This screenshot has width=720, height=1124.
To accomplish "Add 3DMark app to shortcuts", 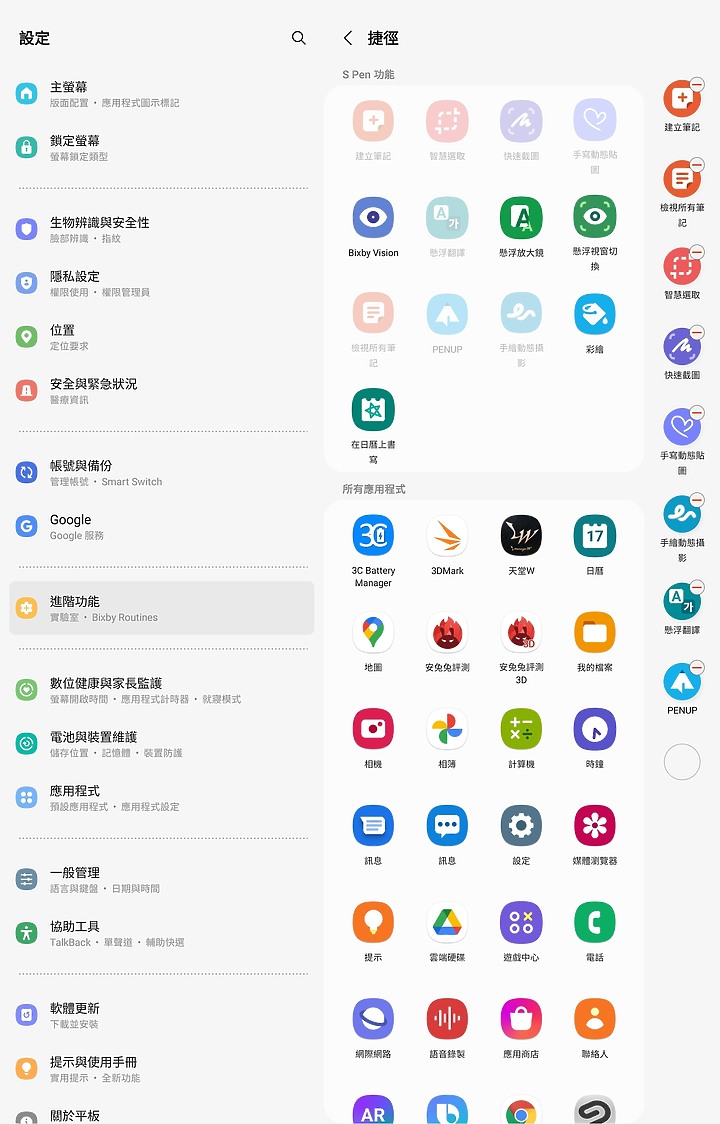I will point(447,537).
